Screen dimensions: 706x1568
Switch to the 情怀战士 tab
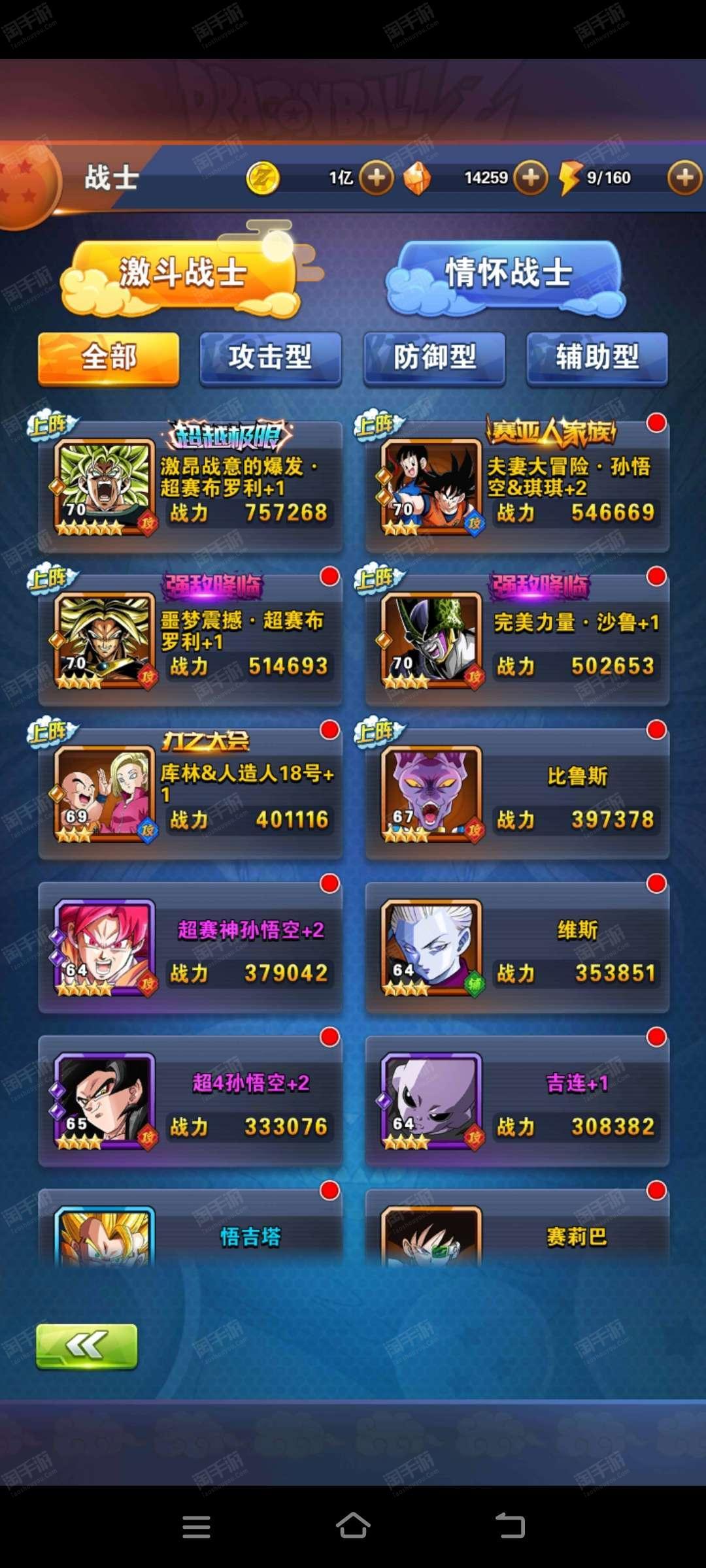(507, 274)
